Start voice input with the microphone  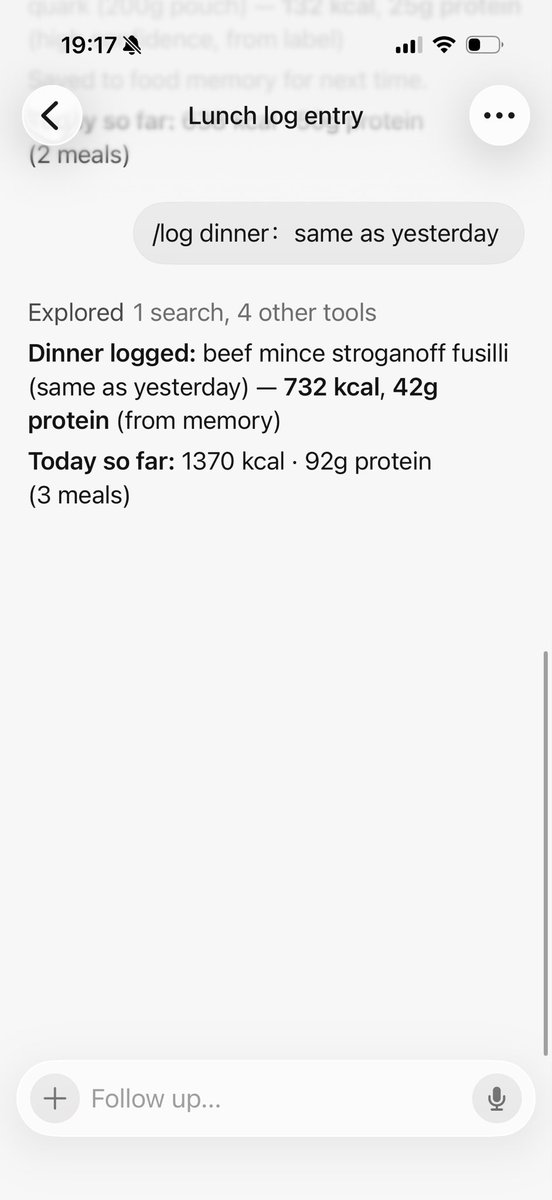tap(496, 1099)
